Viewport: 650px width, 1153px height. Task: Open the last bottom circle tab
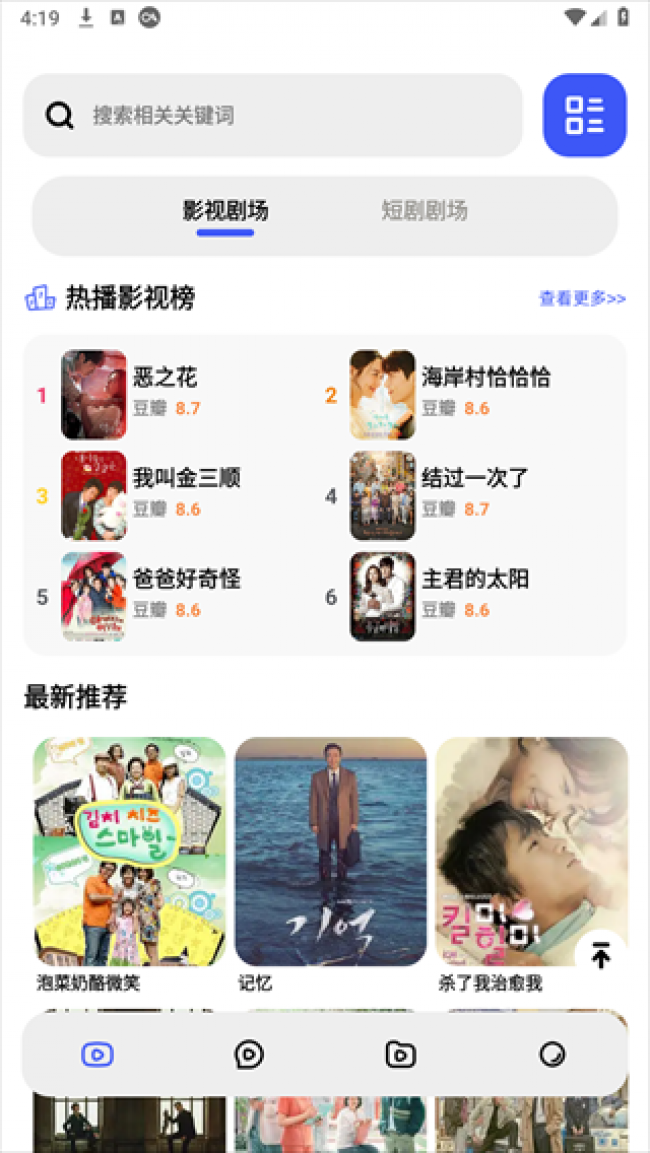[552, 1054]
